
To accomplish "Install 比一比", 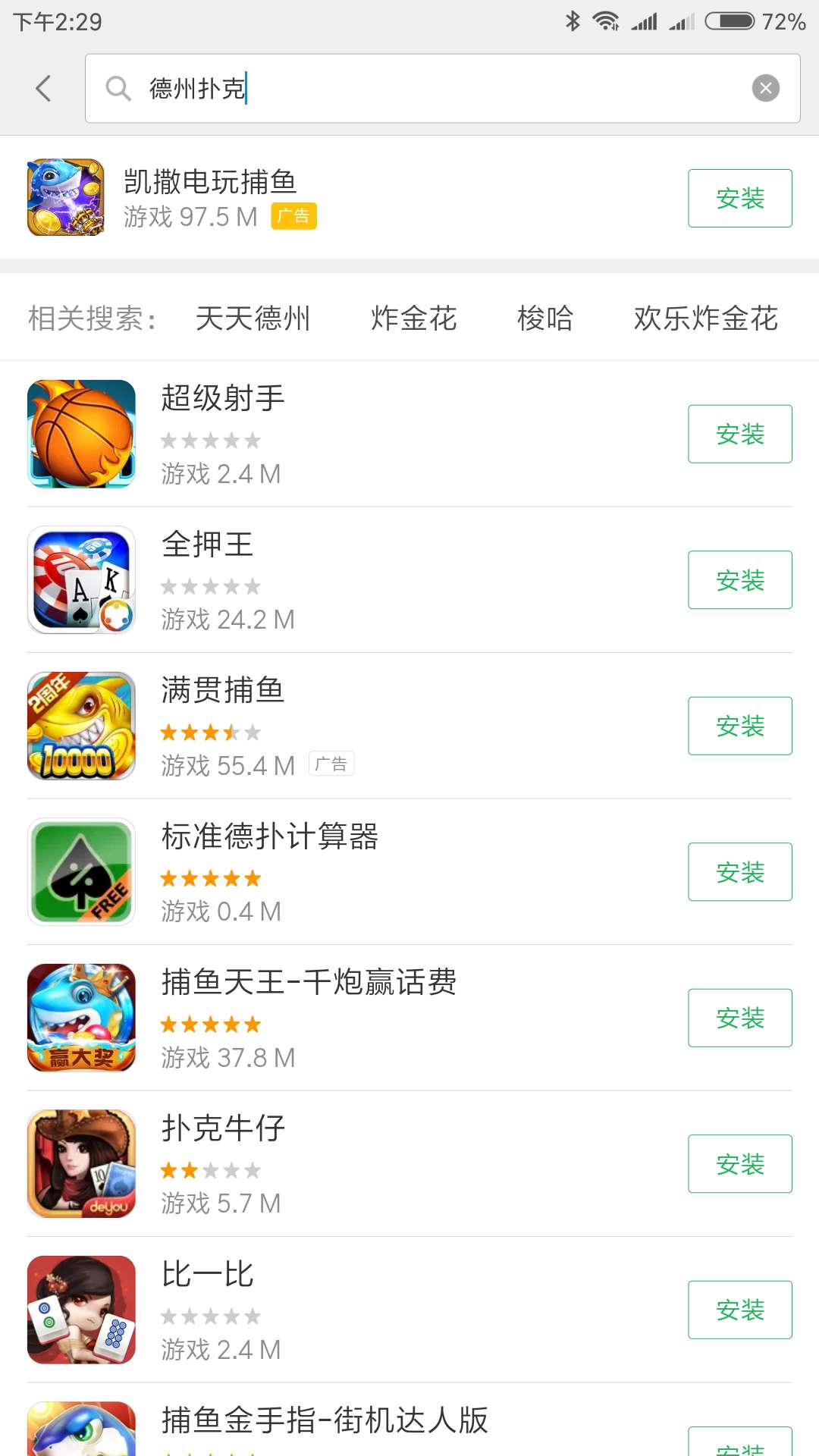I will [x=739, y=1310].
